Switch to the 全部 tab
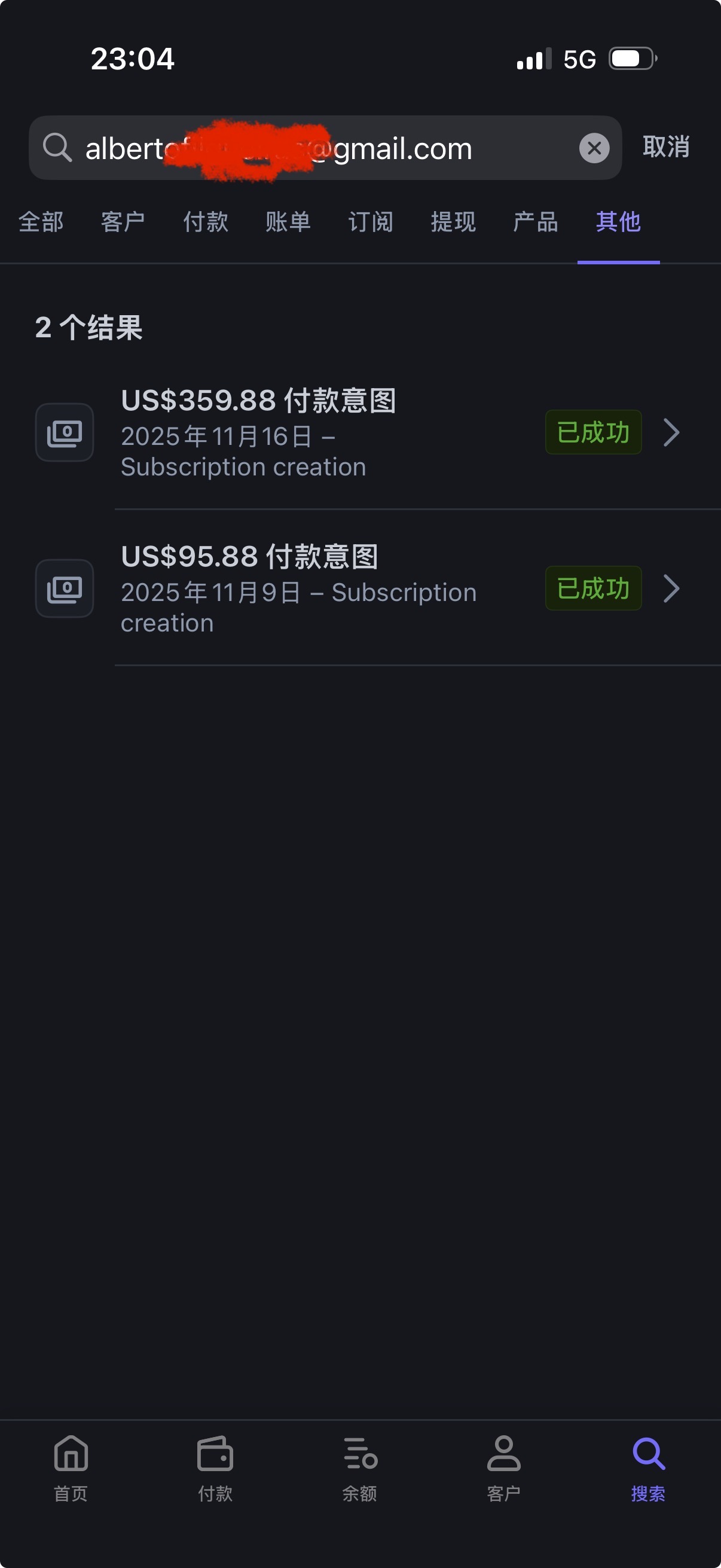721x1568 pixels. click(x=41, y=222)
